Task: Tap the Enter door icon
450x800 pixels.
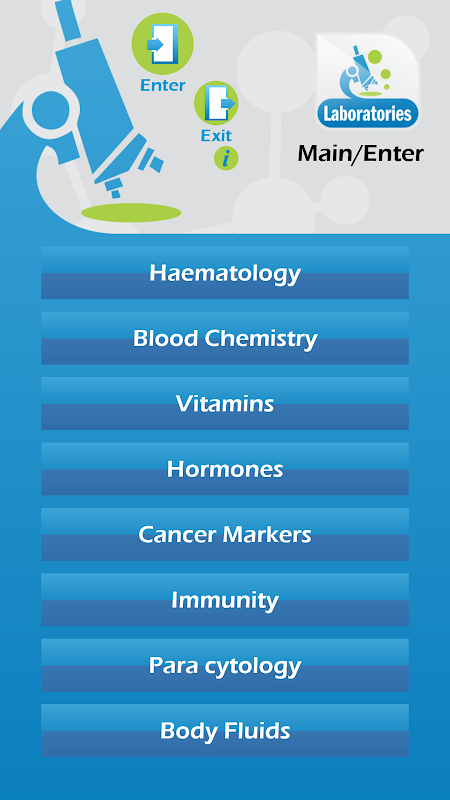Action: coord(162,44)
